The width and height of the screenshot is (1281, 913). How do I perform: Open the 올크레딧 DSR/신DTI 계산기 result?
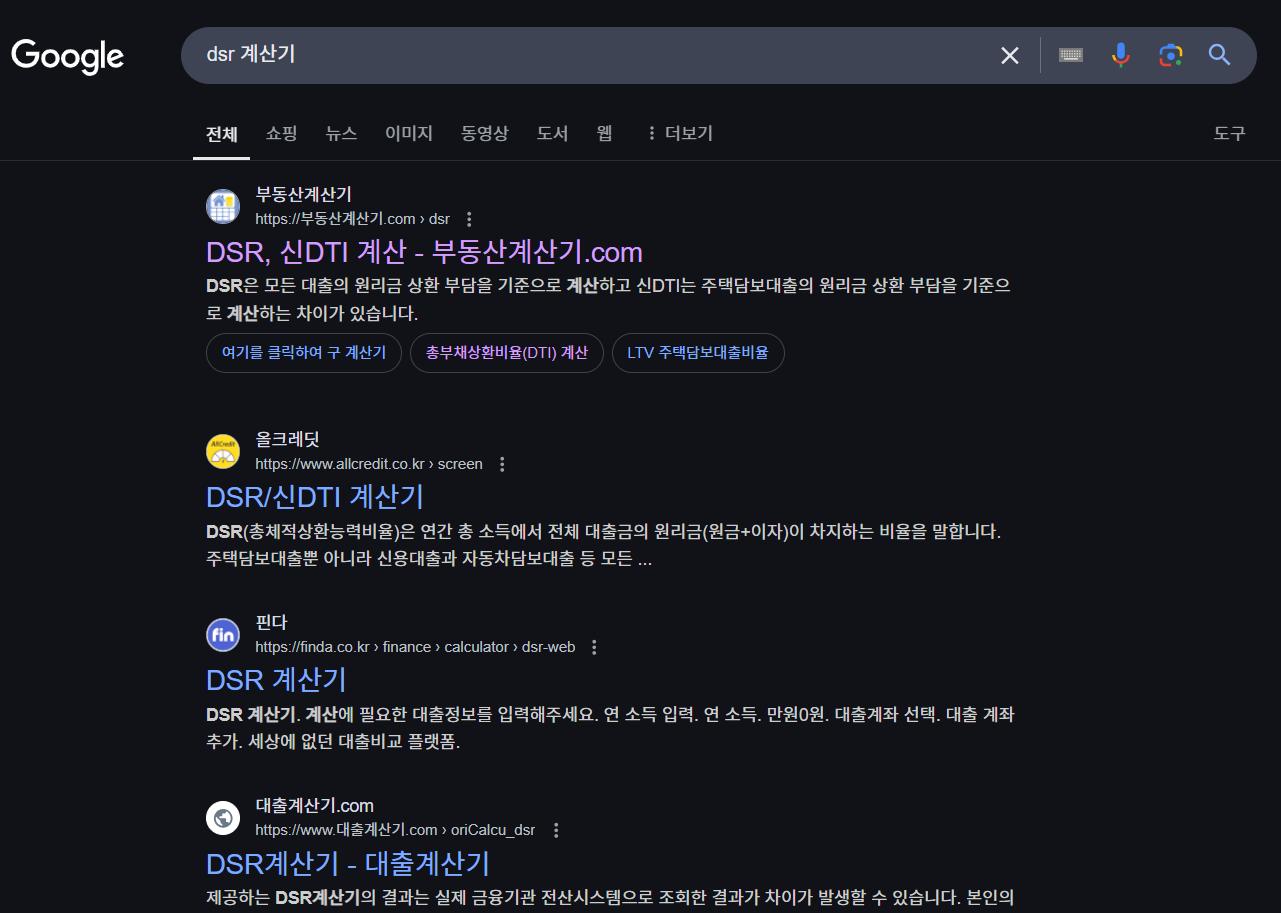315,497
